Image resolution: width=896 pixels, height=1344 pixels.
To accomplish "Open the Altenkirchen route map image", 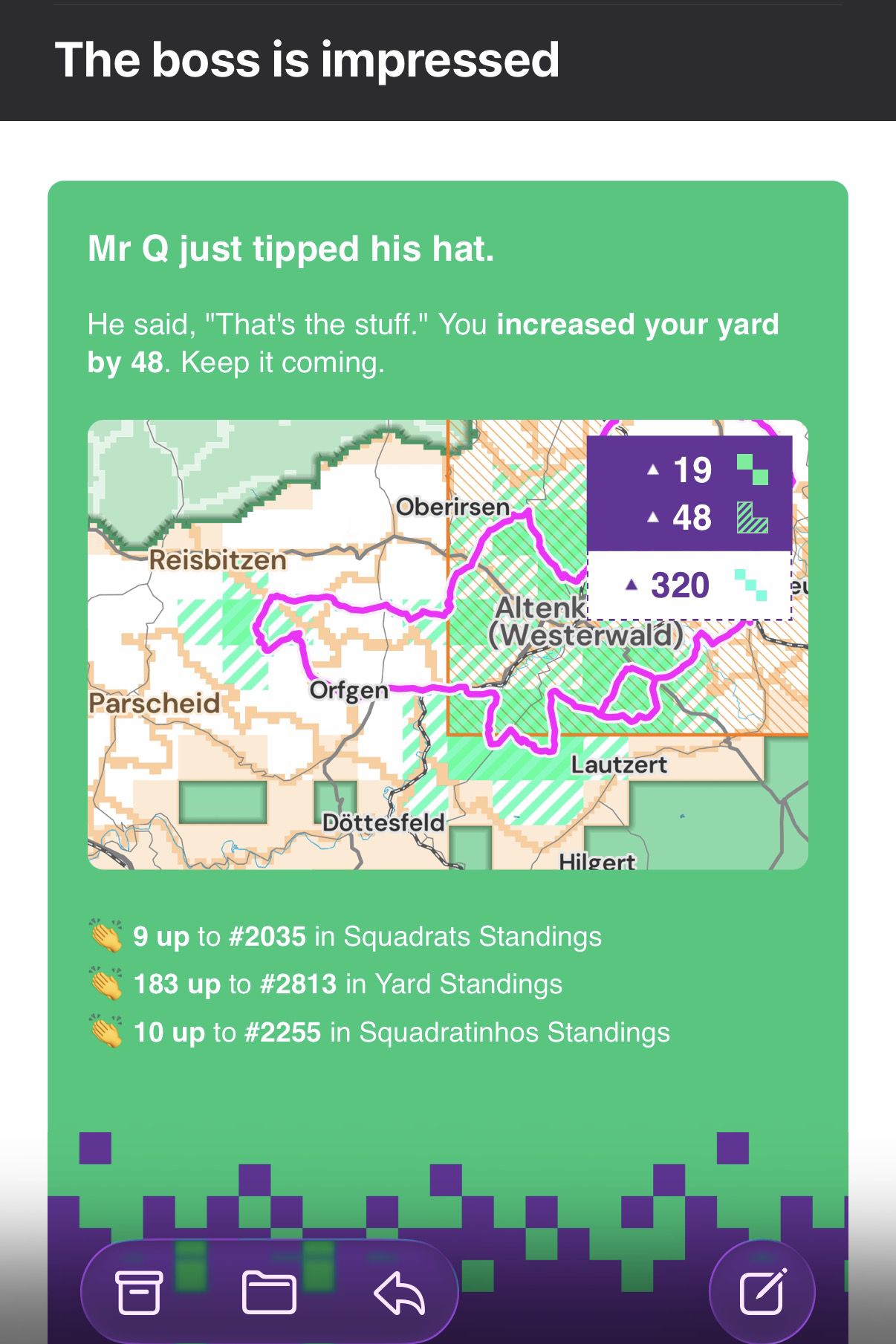I will [x=448, y=644].
